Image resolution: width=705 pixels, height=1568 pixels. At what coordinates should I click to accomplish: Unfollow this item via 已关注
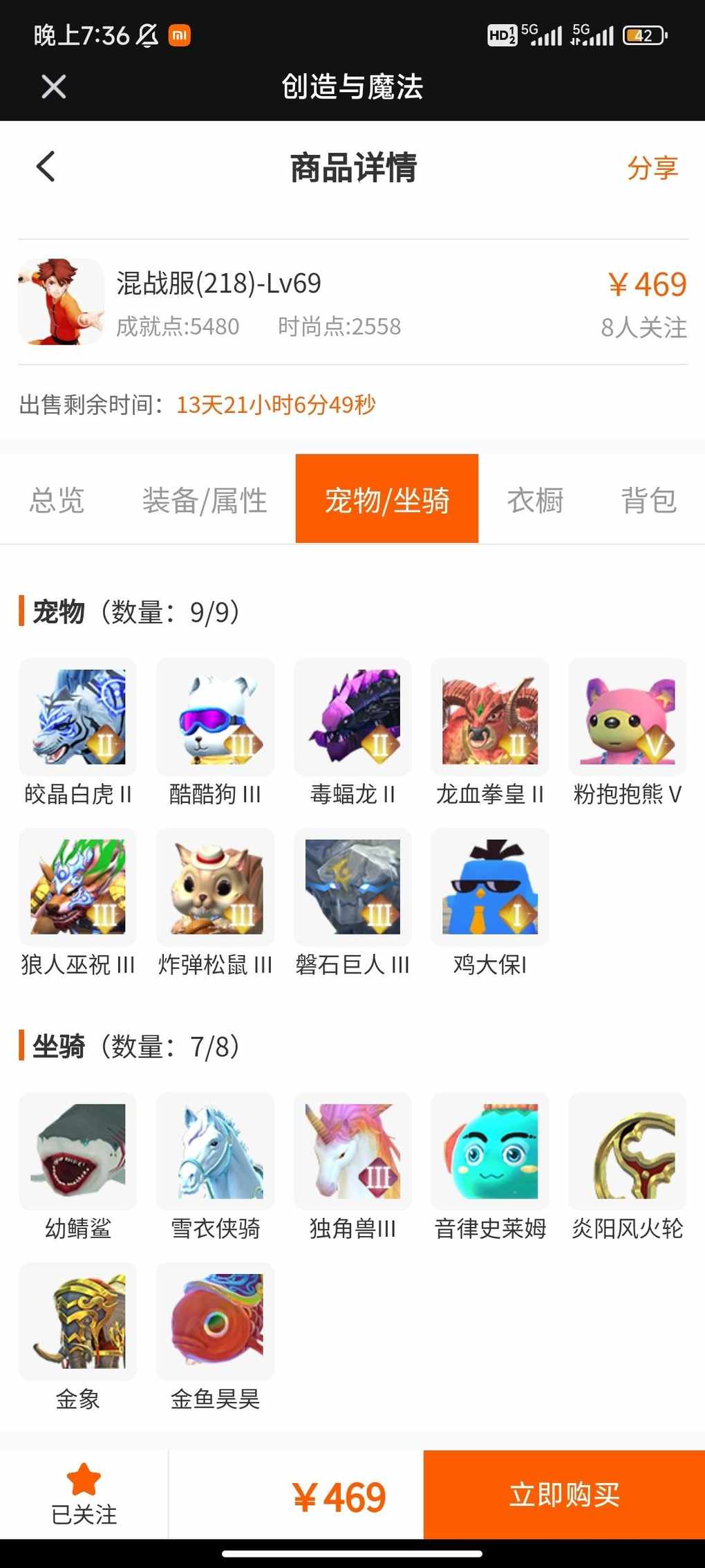(x=84, y=1495)
